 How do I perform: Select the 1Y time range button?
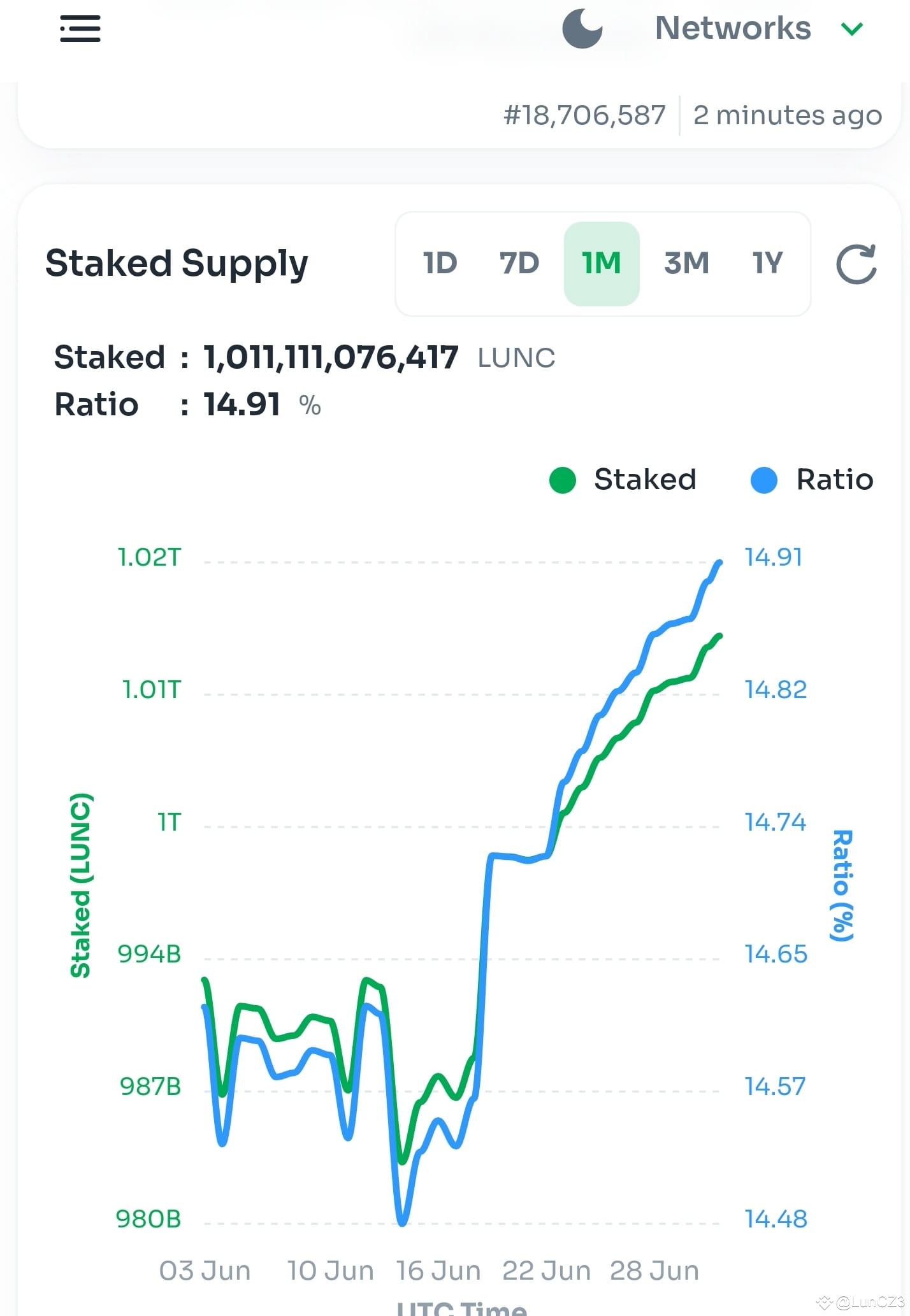pos(767,263)
